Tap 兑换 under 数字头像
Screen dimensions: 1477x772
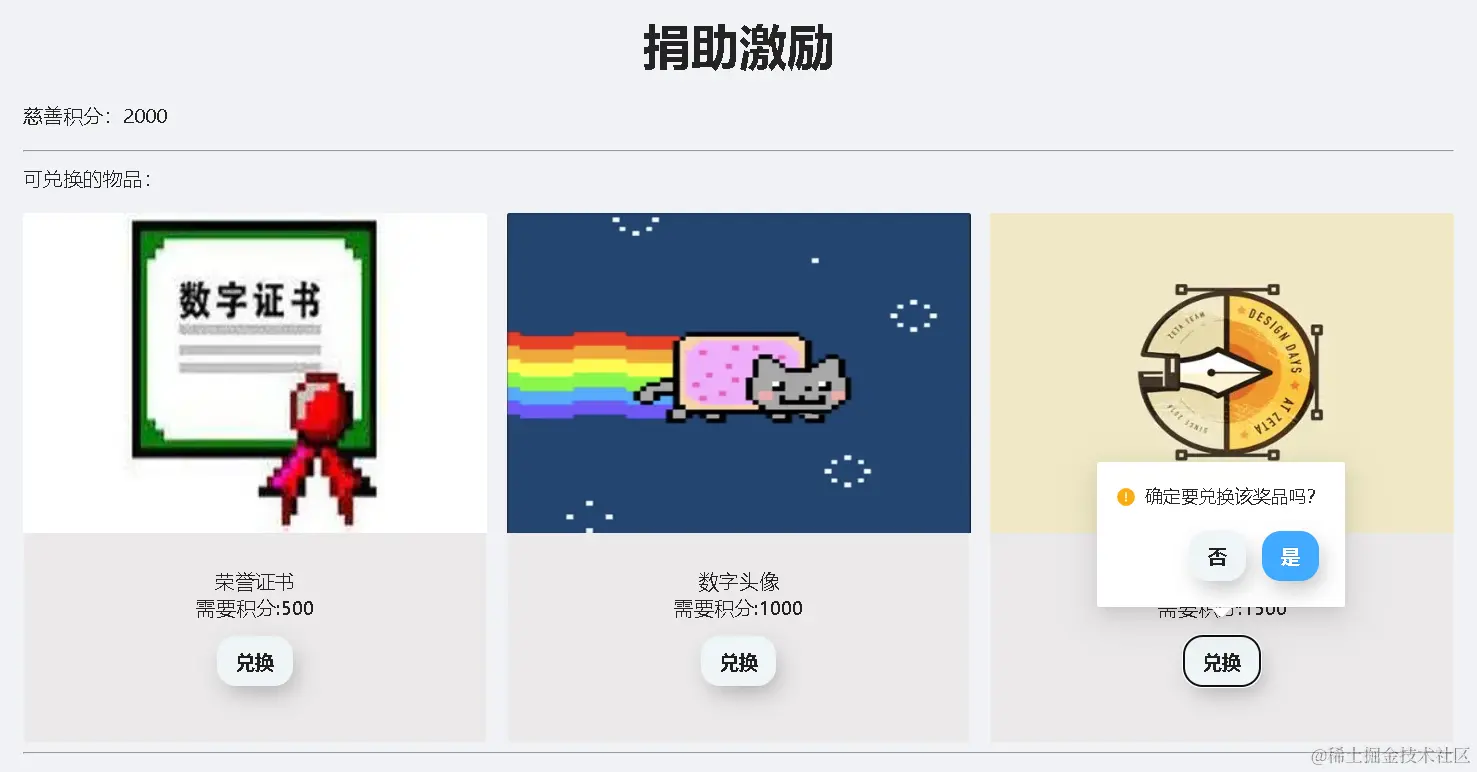738,662
